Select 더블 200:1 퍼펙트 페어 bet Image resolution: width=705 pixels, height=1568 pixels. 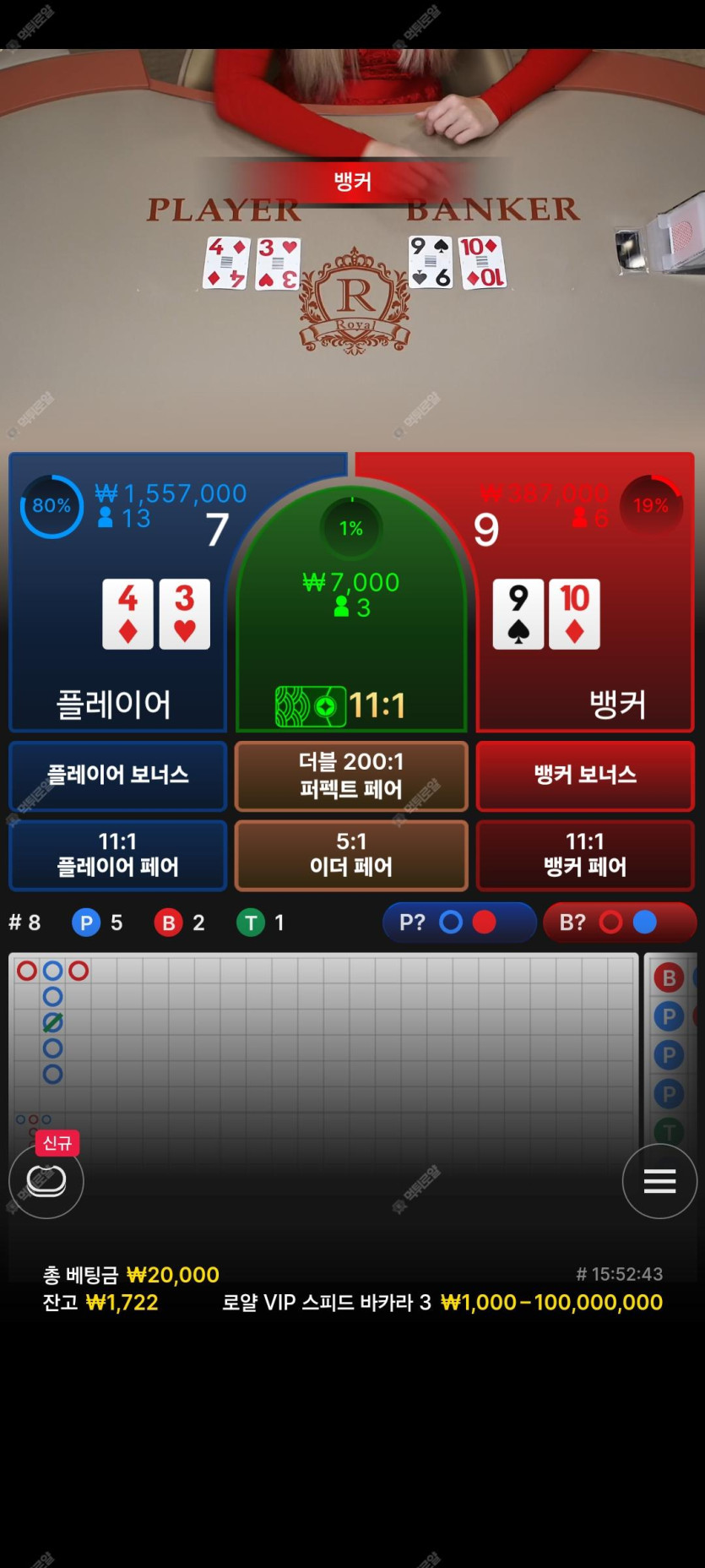click(x=351, y=776)
